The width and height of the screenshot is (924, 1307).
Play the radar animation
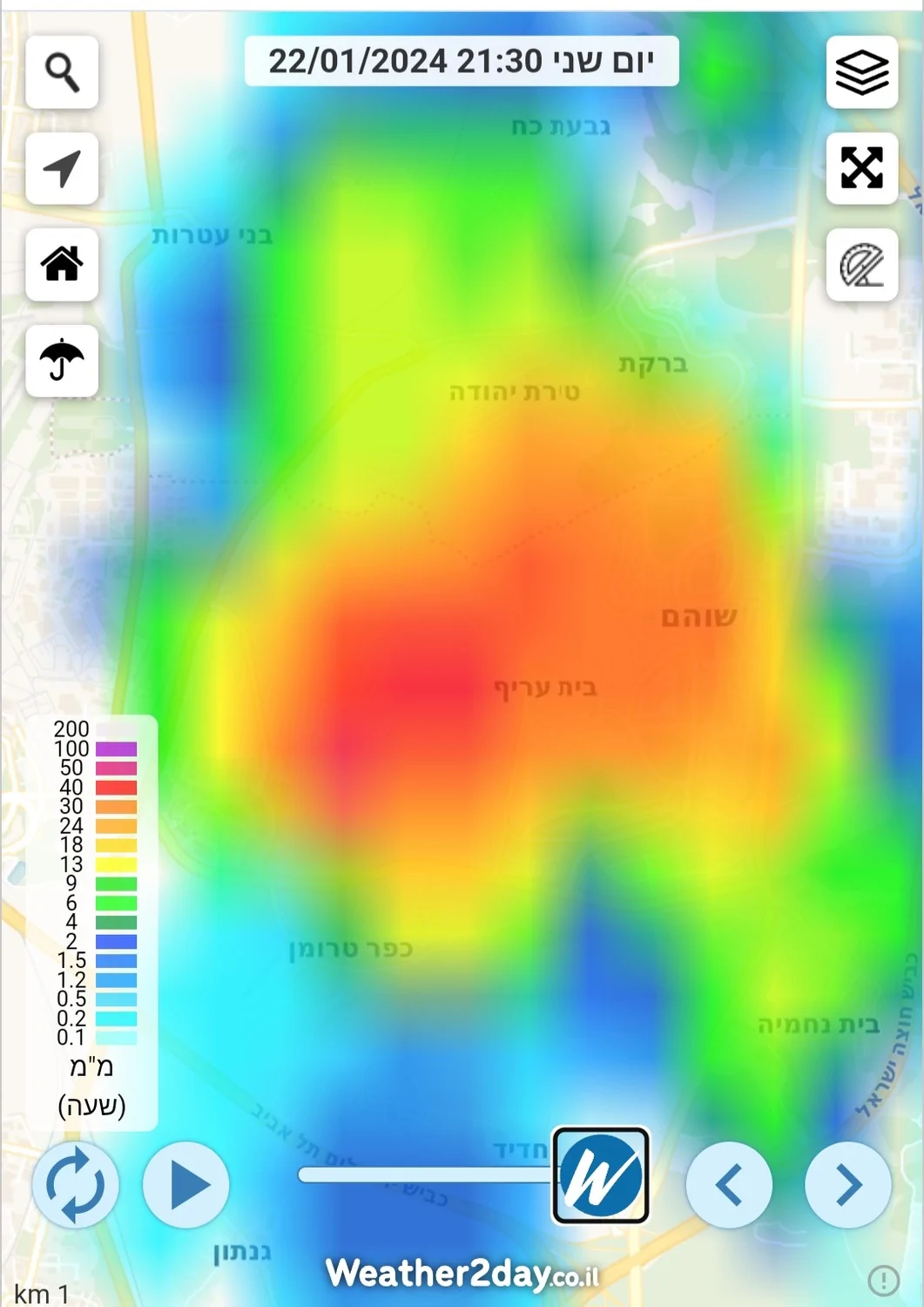tap(186, 1184)
